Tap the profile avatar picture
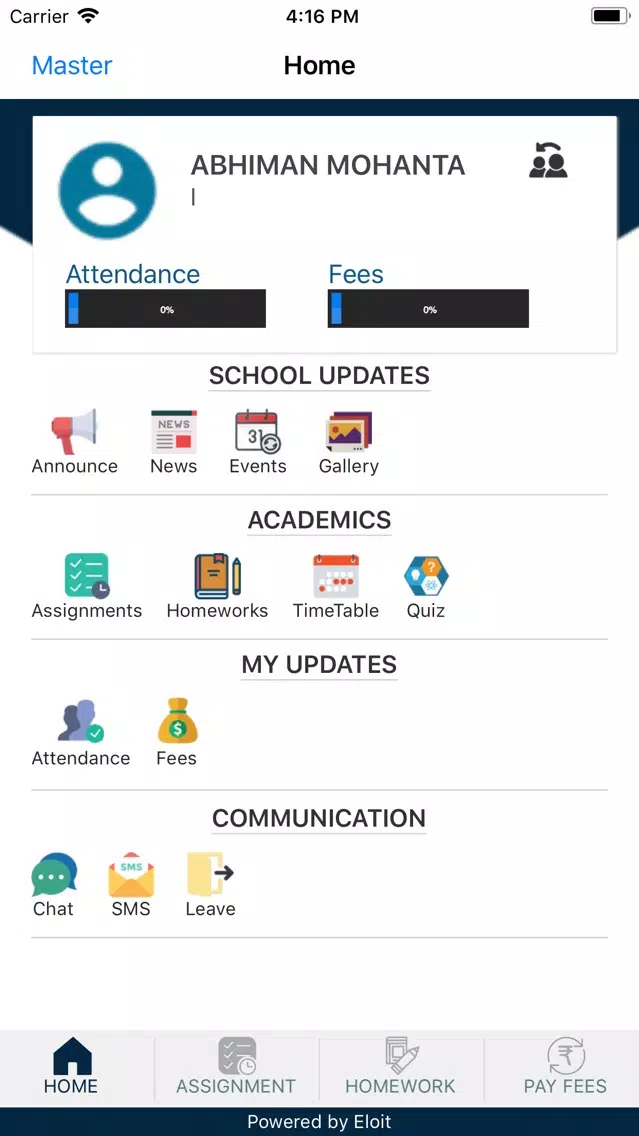Viewport: 639px width, 1136px height. tap(107, 191)
